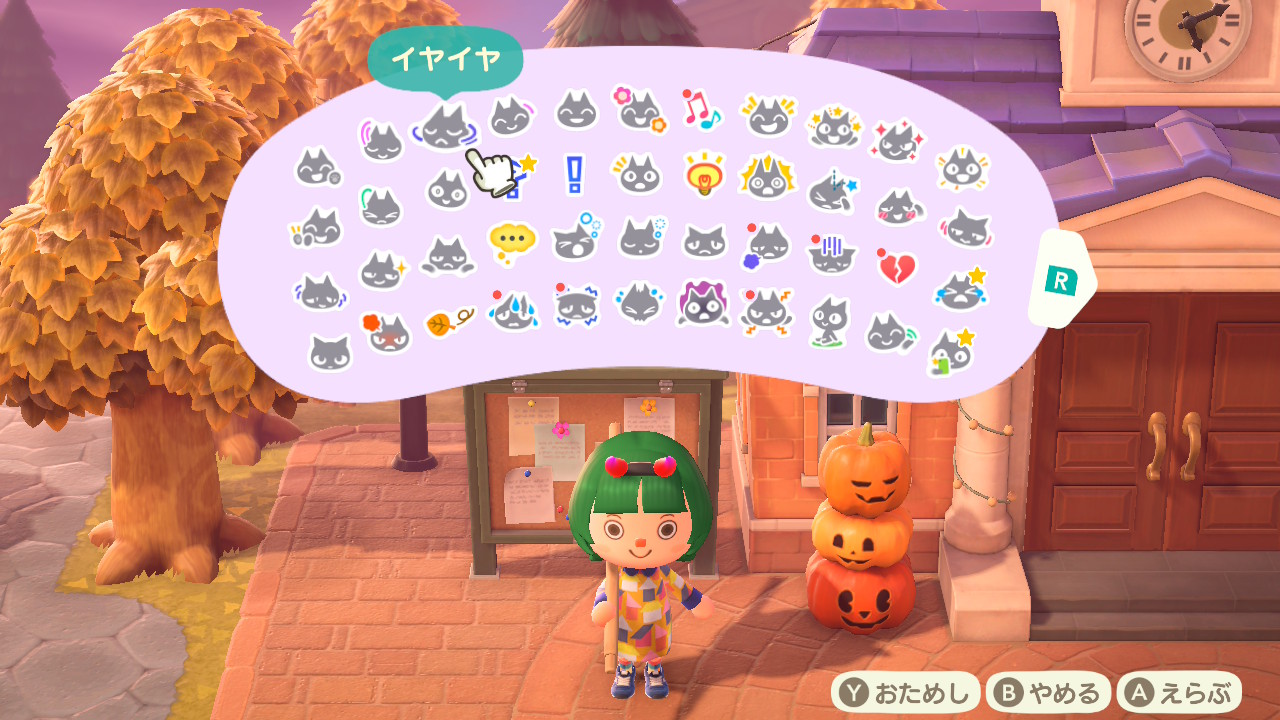
Task: Pick the purple ghost haunt reaction
Action: 702,302
